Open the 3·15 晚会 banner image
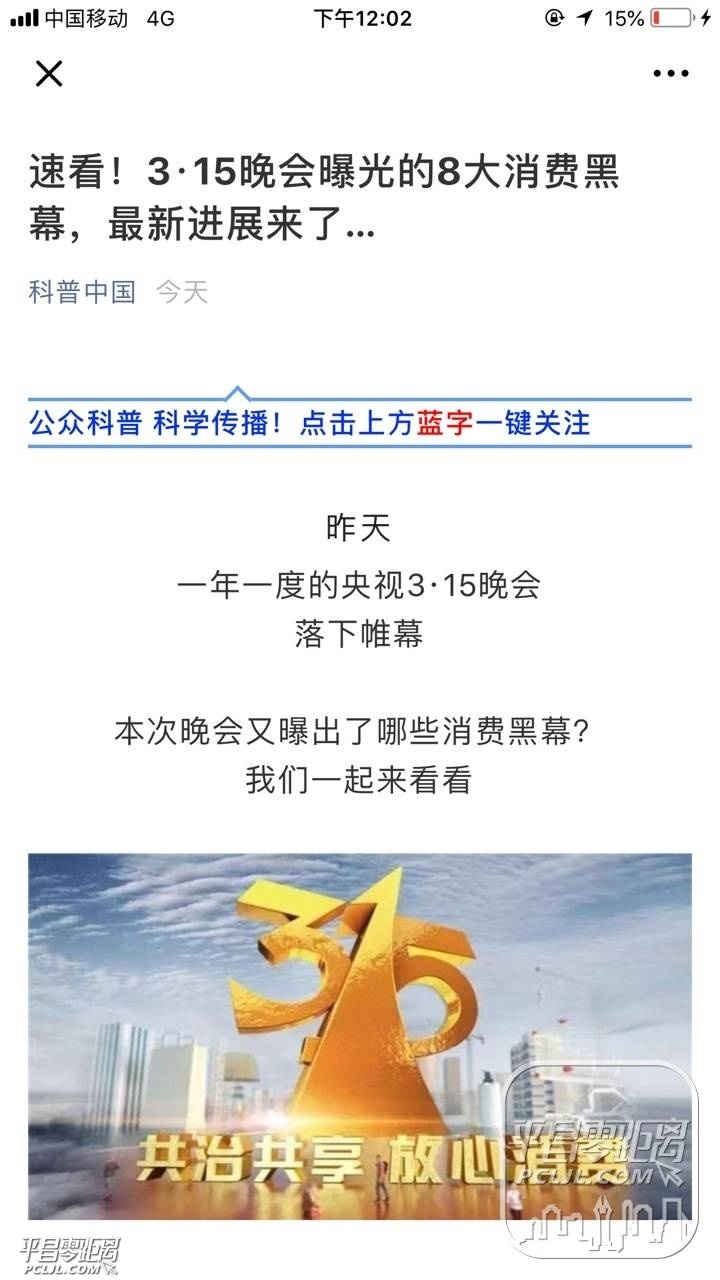720x1280 pixels. tap(359, 1035)
